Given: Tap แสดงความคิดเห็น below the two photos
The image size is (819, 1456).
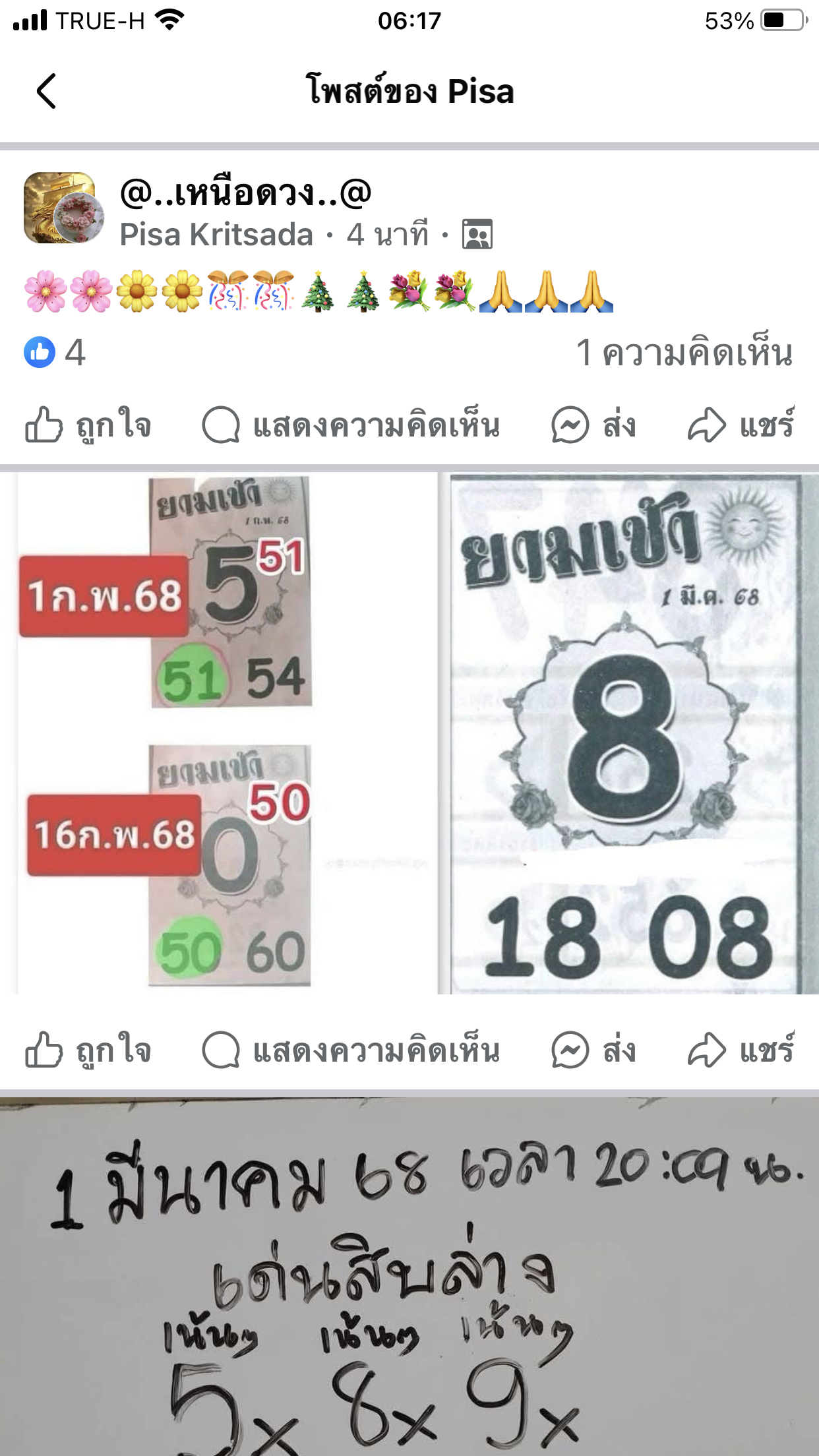Looking at the screenshot, I should click(x=351, y=1050).
